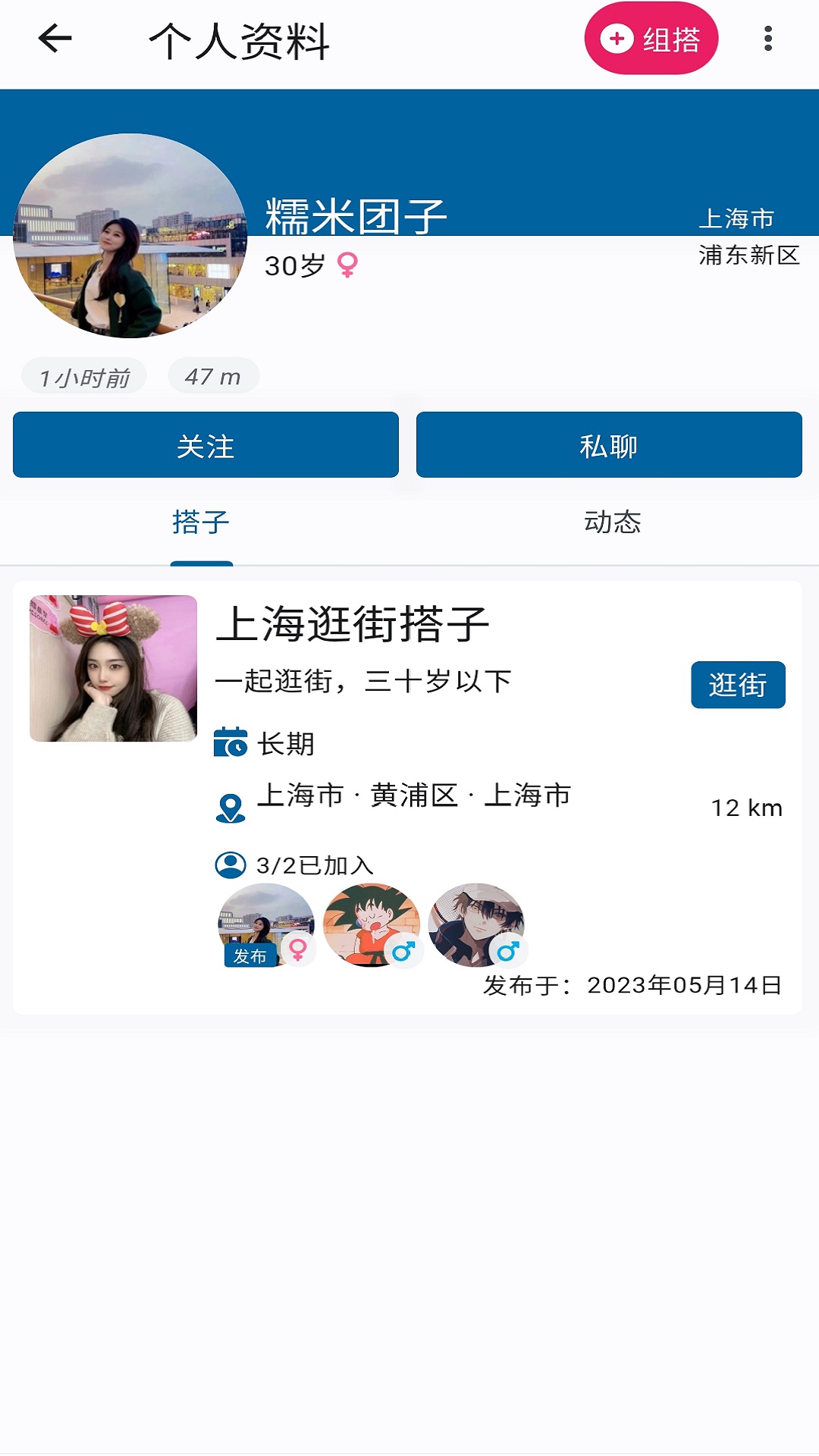Click the 47 m distance chip
The width and height of the screenshot is (819, 1456).
coord(213,375)
